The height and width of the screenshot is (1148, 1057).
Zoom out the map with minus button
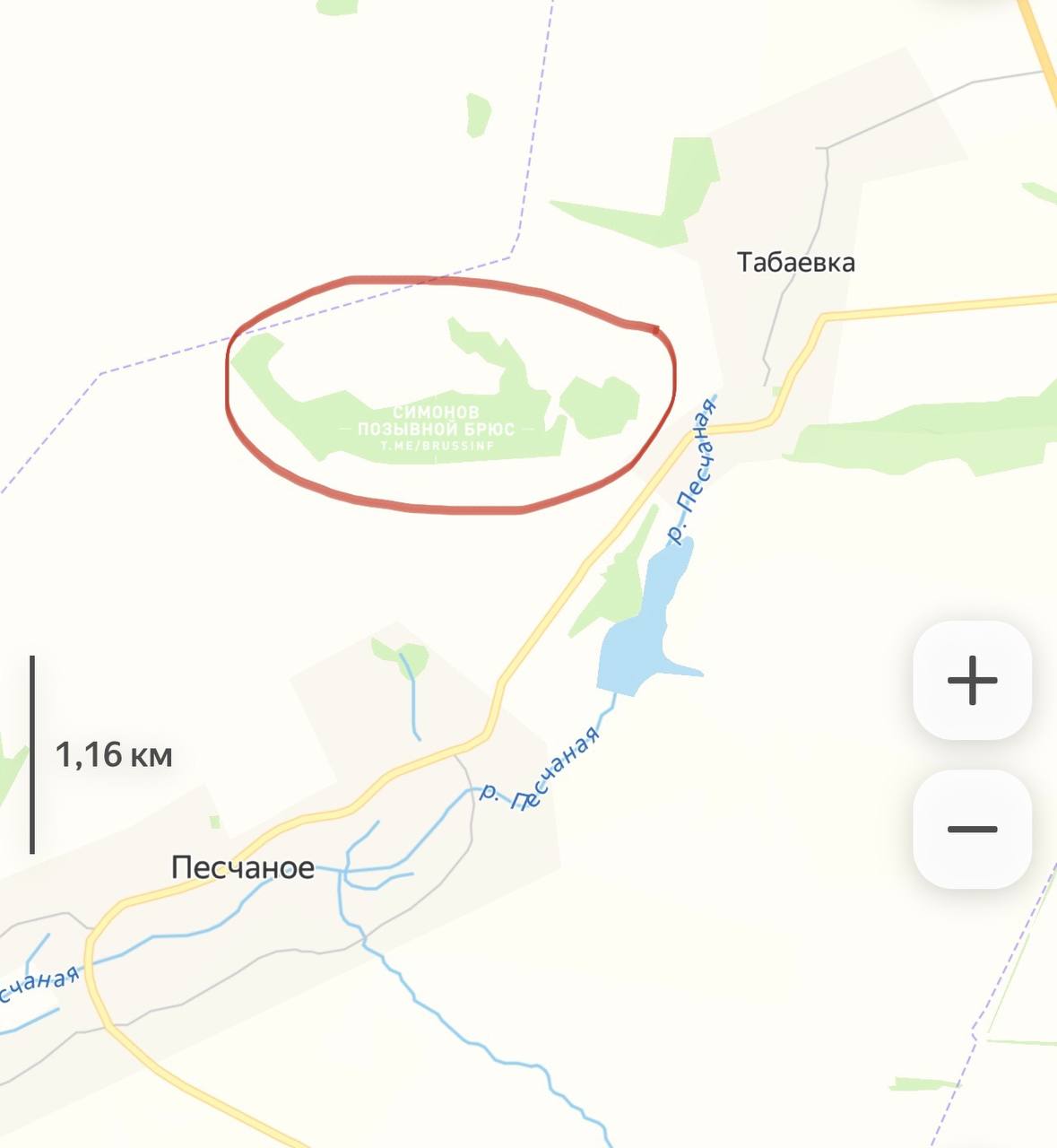coord(972,829)
